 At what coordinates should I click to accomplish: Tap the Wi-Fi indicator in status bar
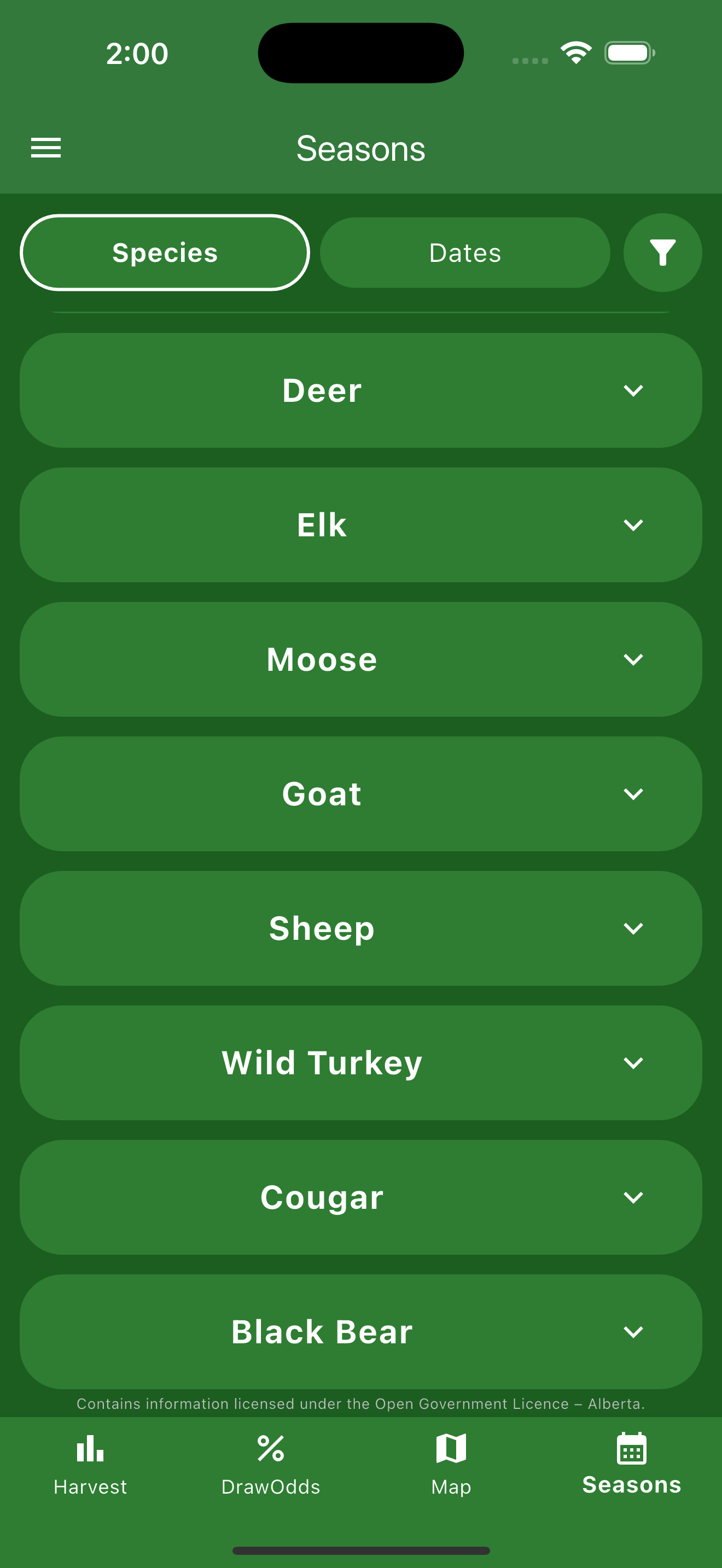[x=575, y=52]
